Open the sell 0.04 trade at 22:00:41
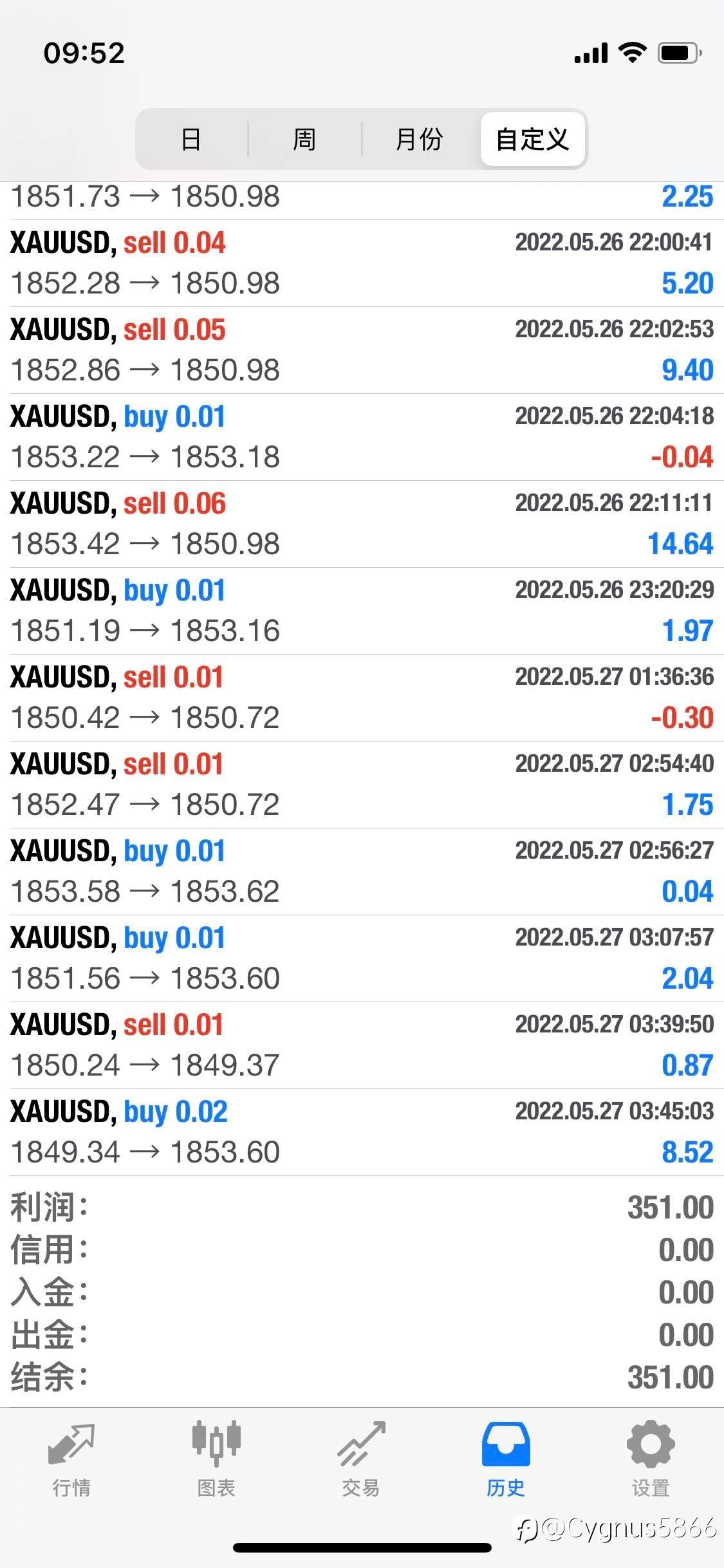Screen dimensions: 724x1568 362,263
